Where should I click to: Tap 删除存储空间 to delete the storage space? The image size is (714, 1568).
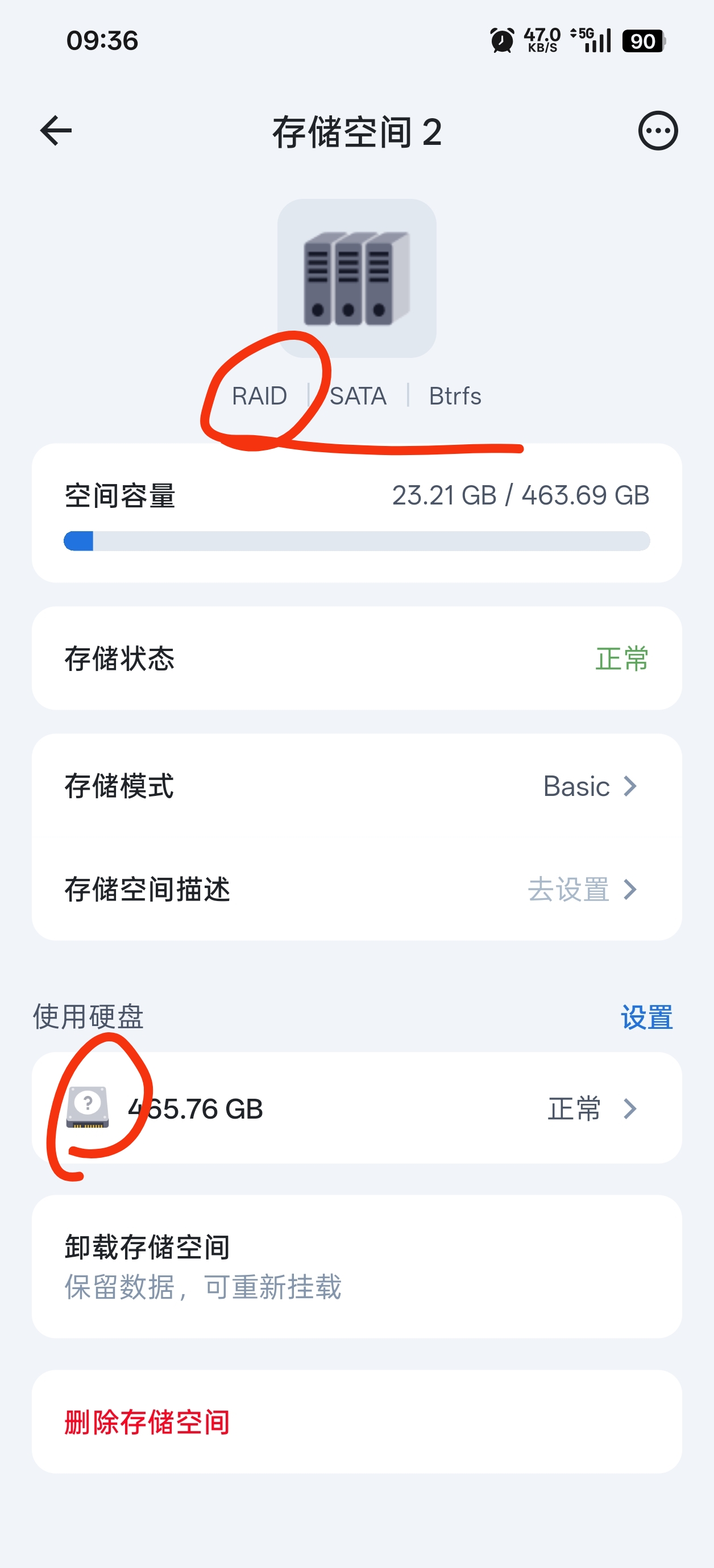tap(147, 1423)
